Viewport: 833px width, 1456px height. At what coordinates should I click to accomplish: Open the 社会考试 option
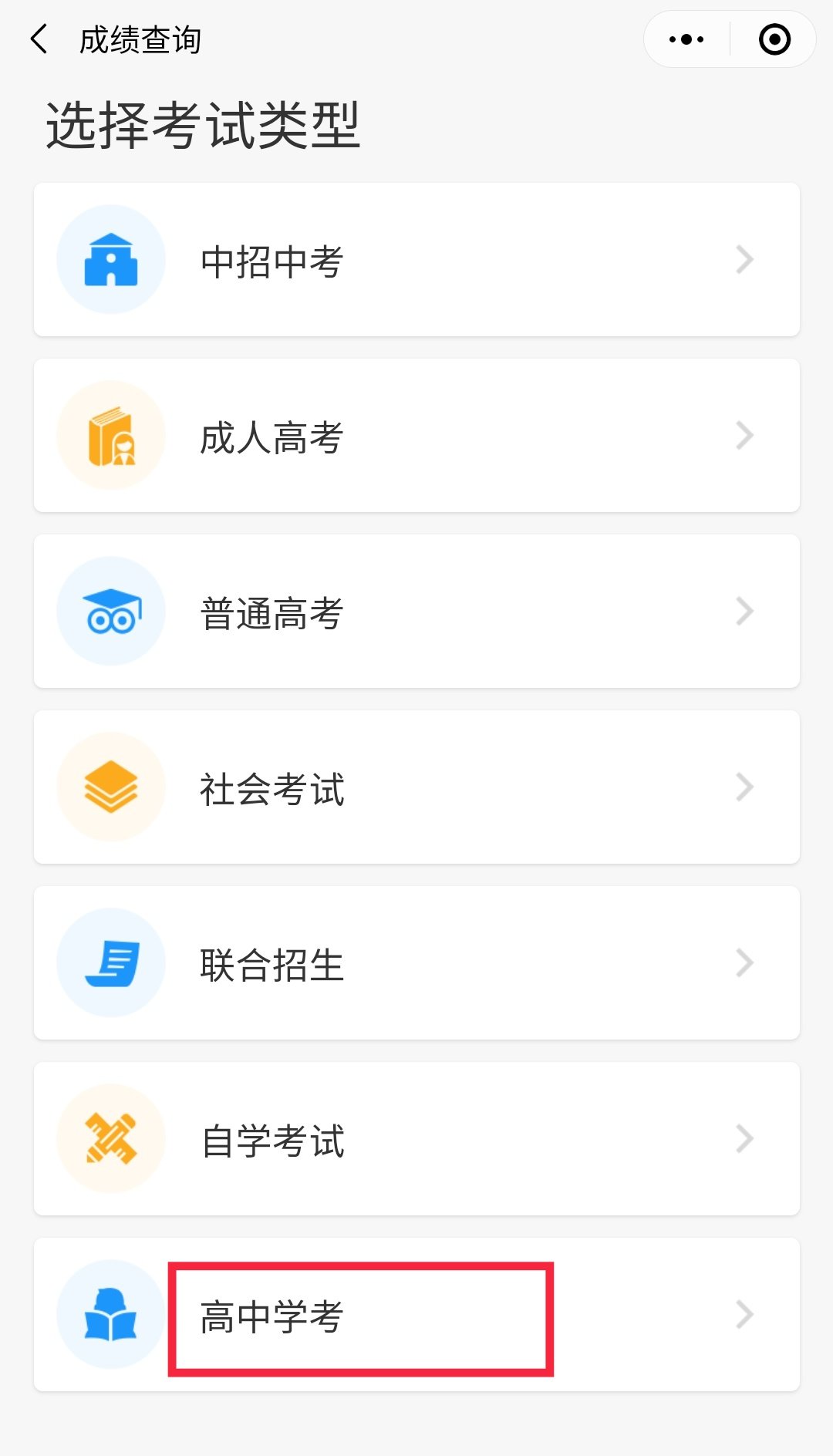click(416, 787)
